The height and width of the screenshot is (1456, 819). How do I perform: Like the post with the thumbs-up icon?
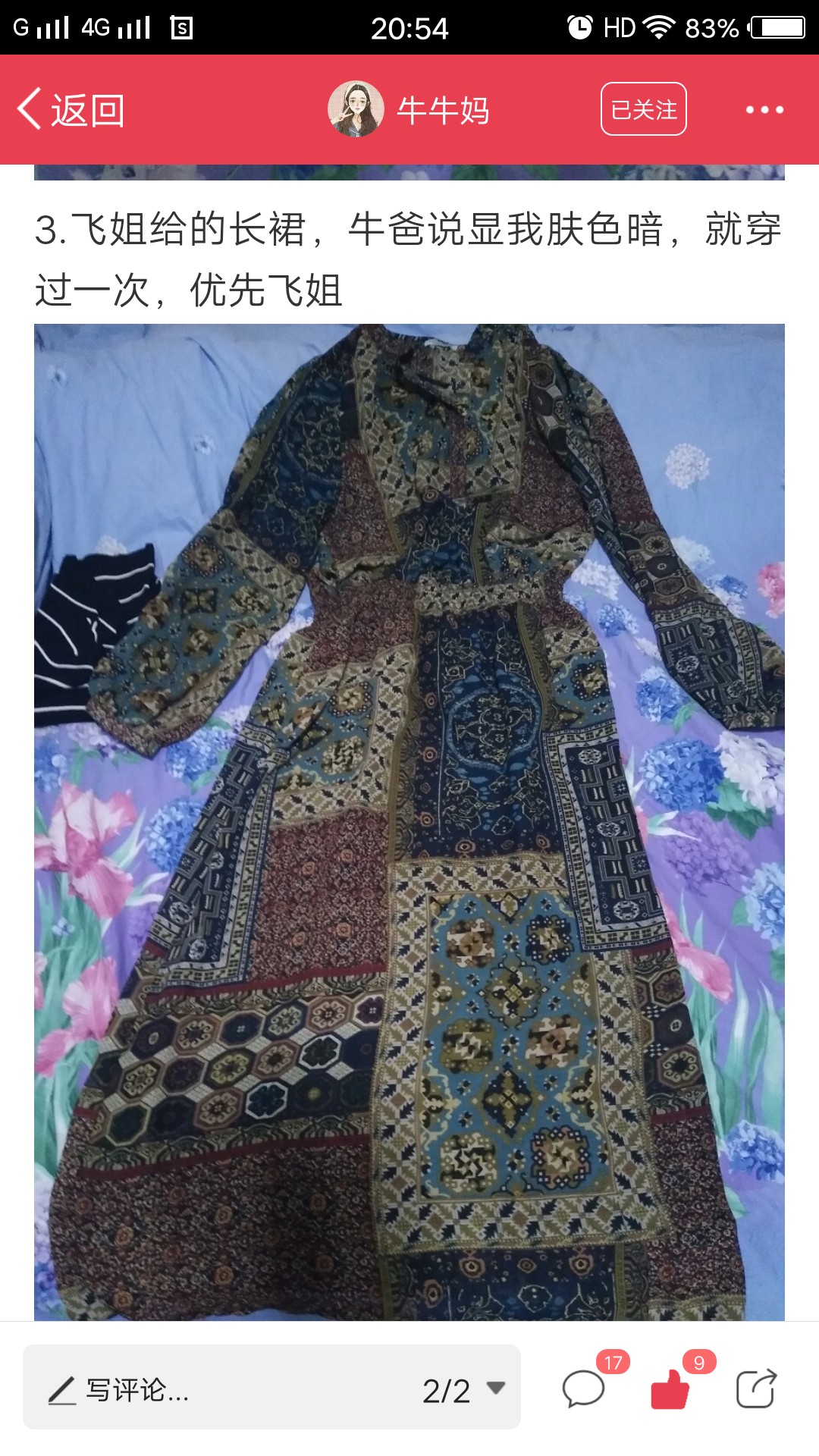tap(670, 1389)
